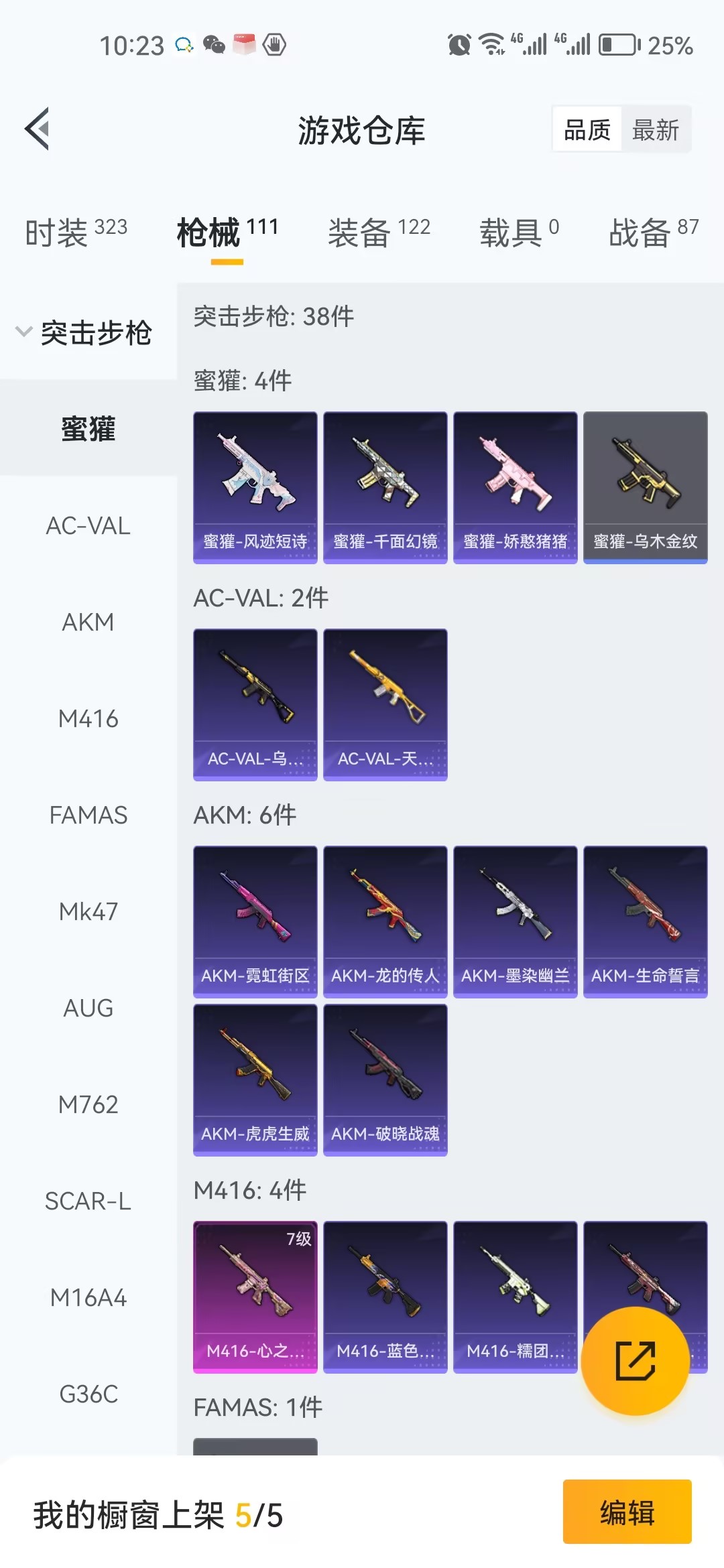Select FAMAS in the side list

pos(88,815)
